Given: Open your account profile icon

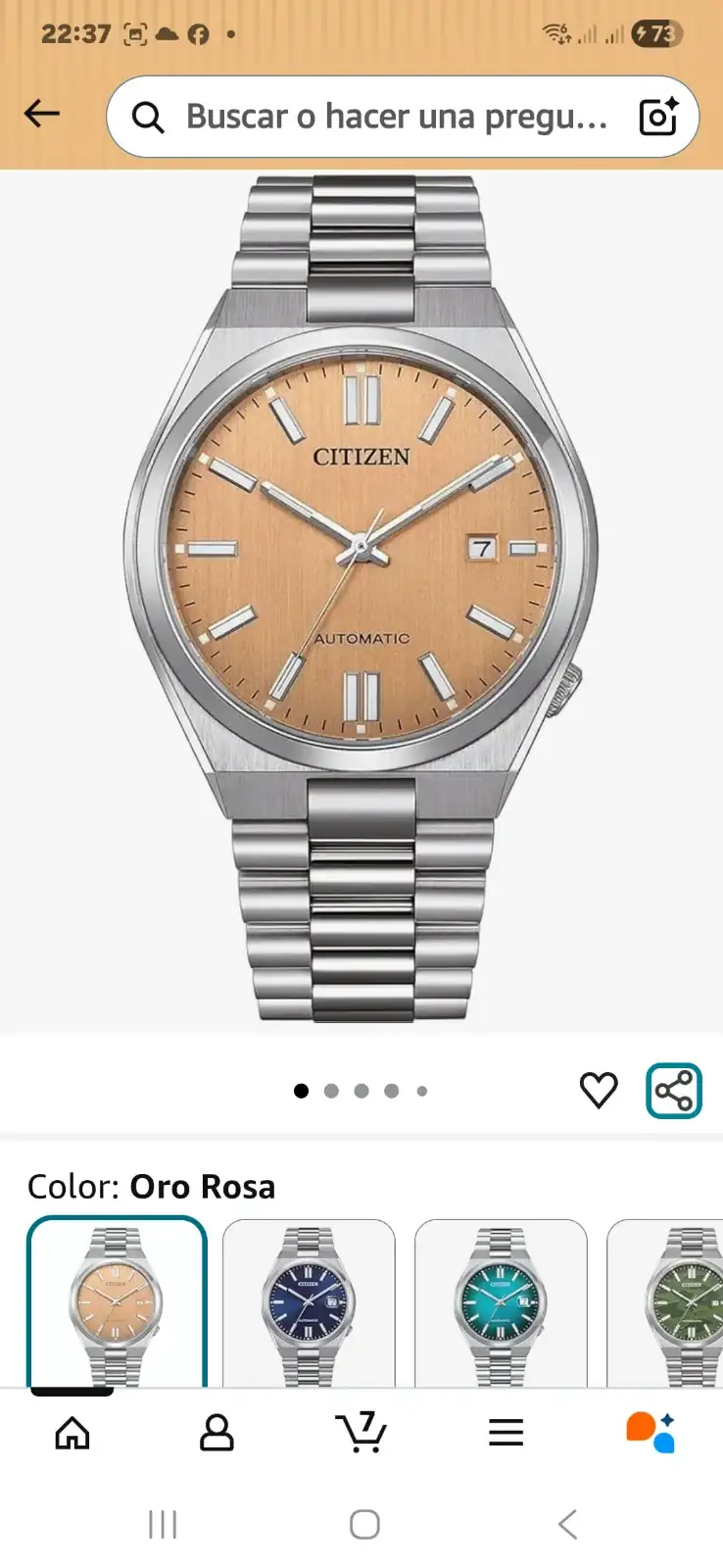Looking at the screenshot, I should click(x=217, y=1433).
